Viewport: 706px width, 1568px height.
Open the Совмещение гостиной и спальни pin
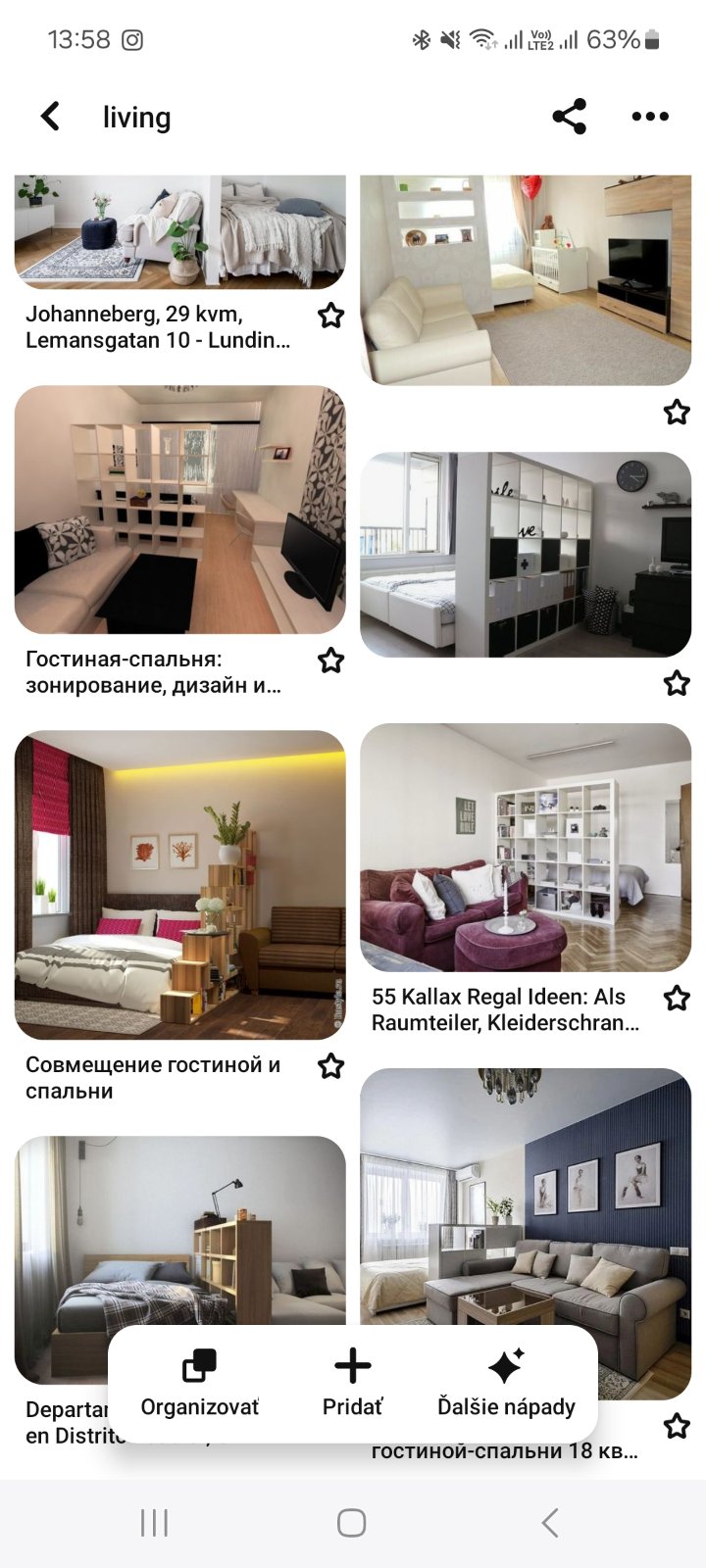pyautogui.click(x=179, y=884)
